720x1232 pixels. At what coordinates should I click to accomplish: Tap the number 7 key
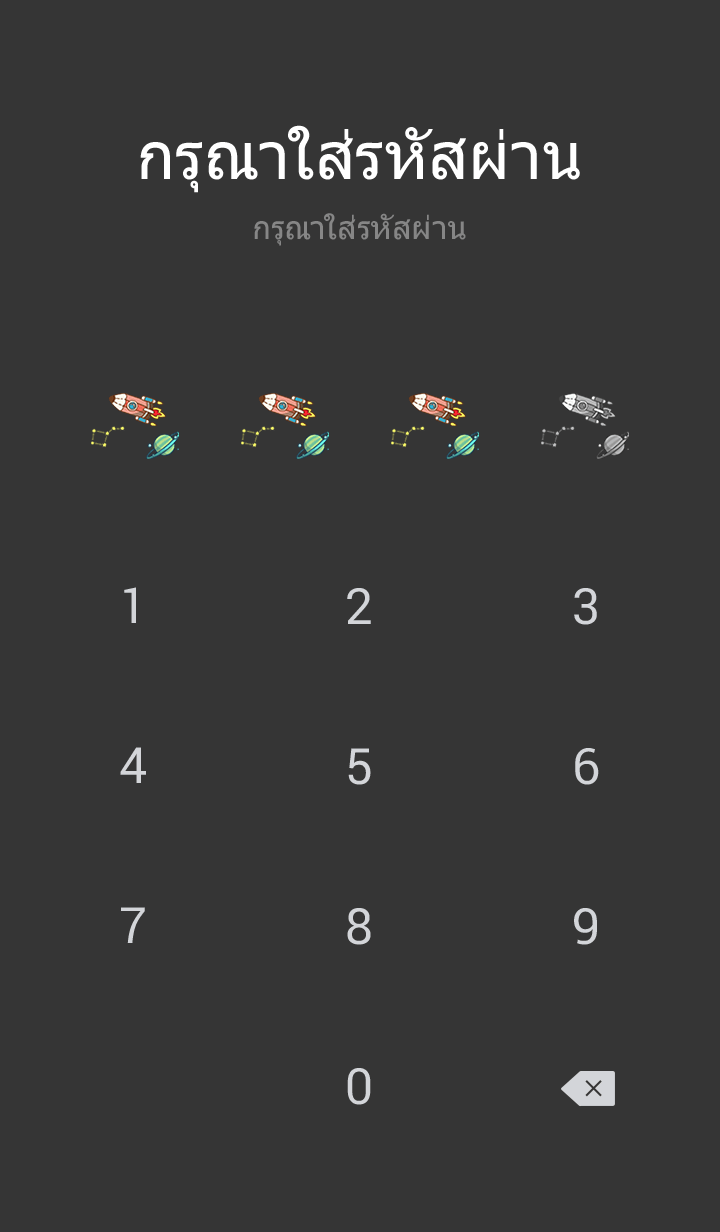tap(132, 927)
